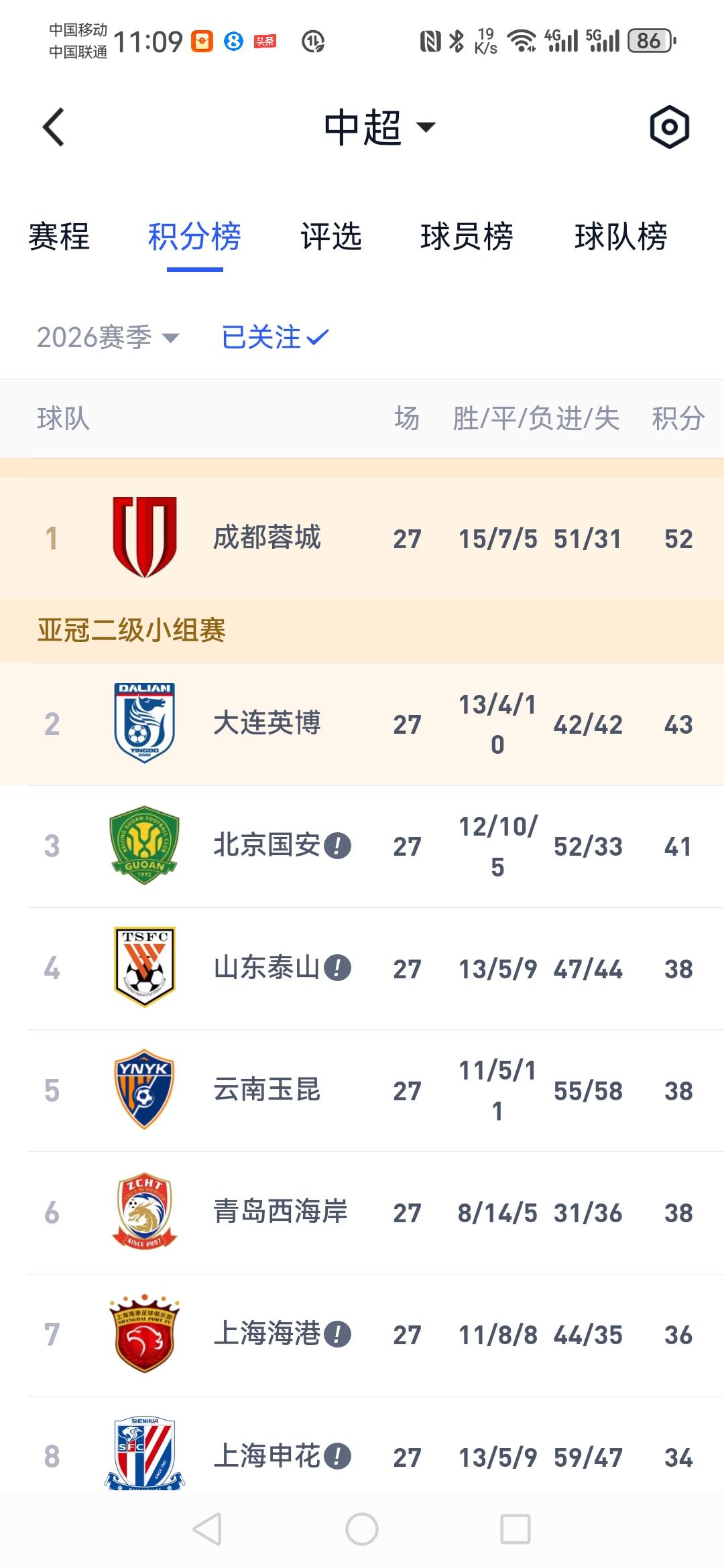The image size is (724, 1568).
Task: Tap the info icon beside 北京国安
Action: (x=337, y=846)
